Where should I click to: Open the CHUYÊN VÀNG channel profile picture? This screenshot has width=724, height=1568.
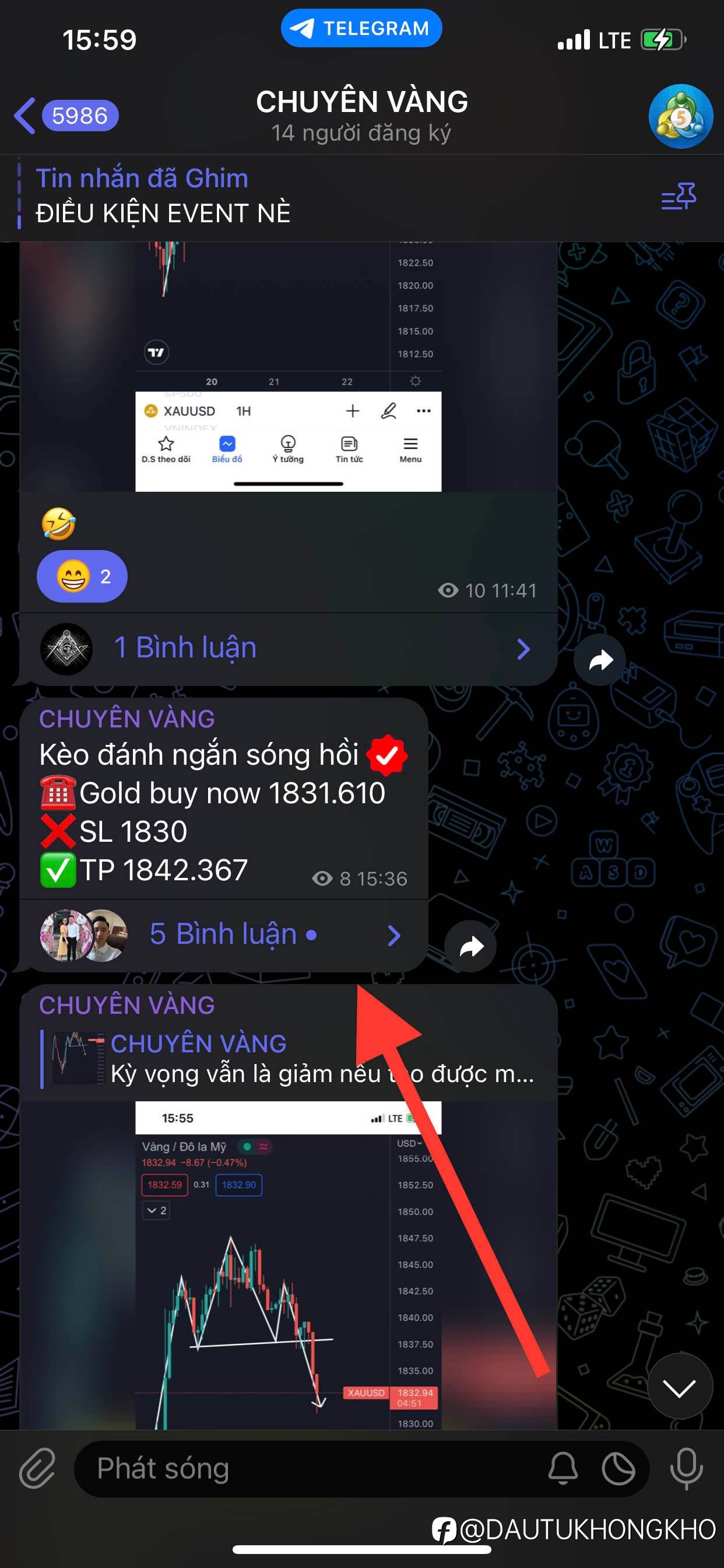point(680,116)
